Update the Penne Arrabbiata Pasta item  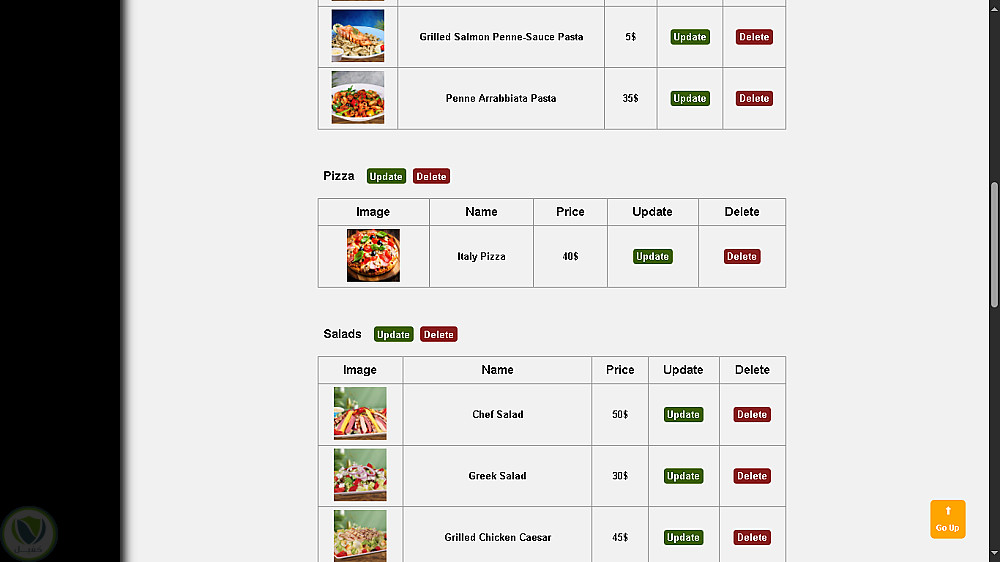pos(690,98)
